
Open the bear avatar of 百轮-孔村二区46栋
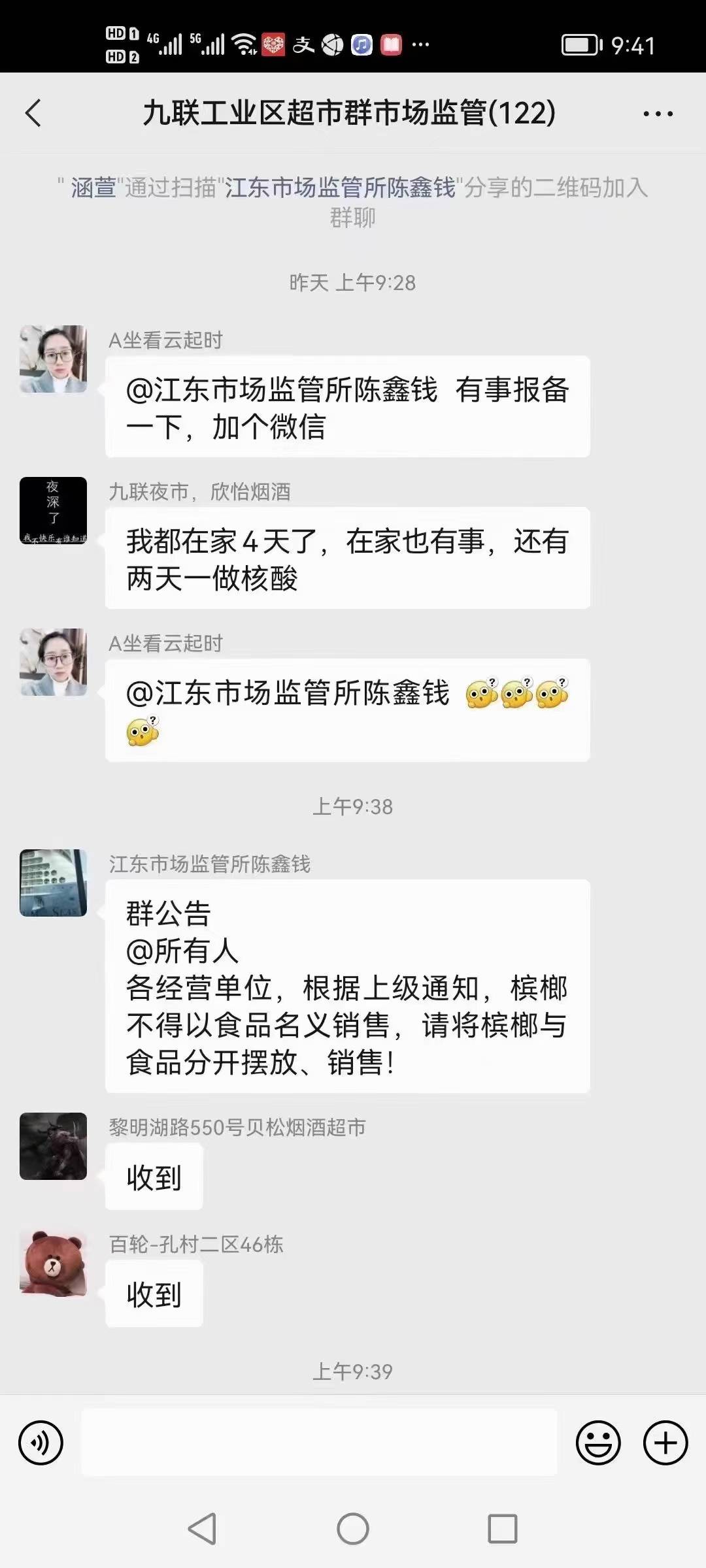tap(53, 1264)
